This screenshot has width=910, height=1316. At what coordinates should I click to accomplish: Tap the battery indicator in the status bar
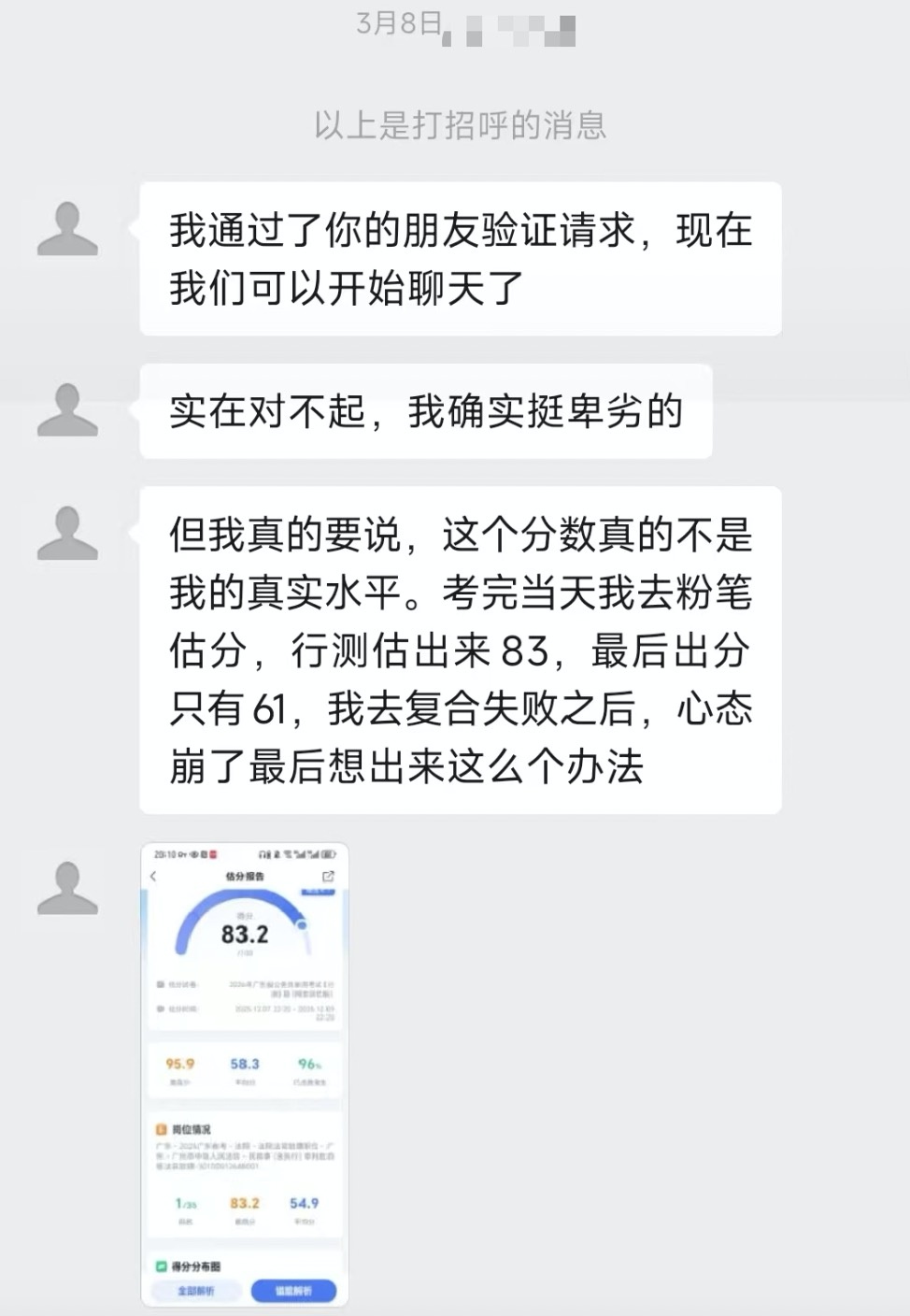[x=327, y=854]
